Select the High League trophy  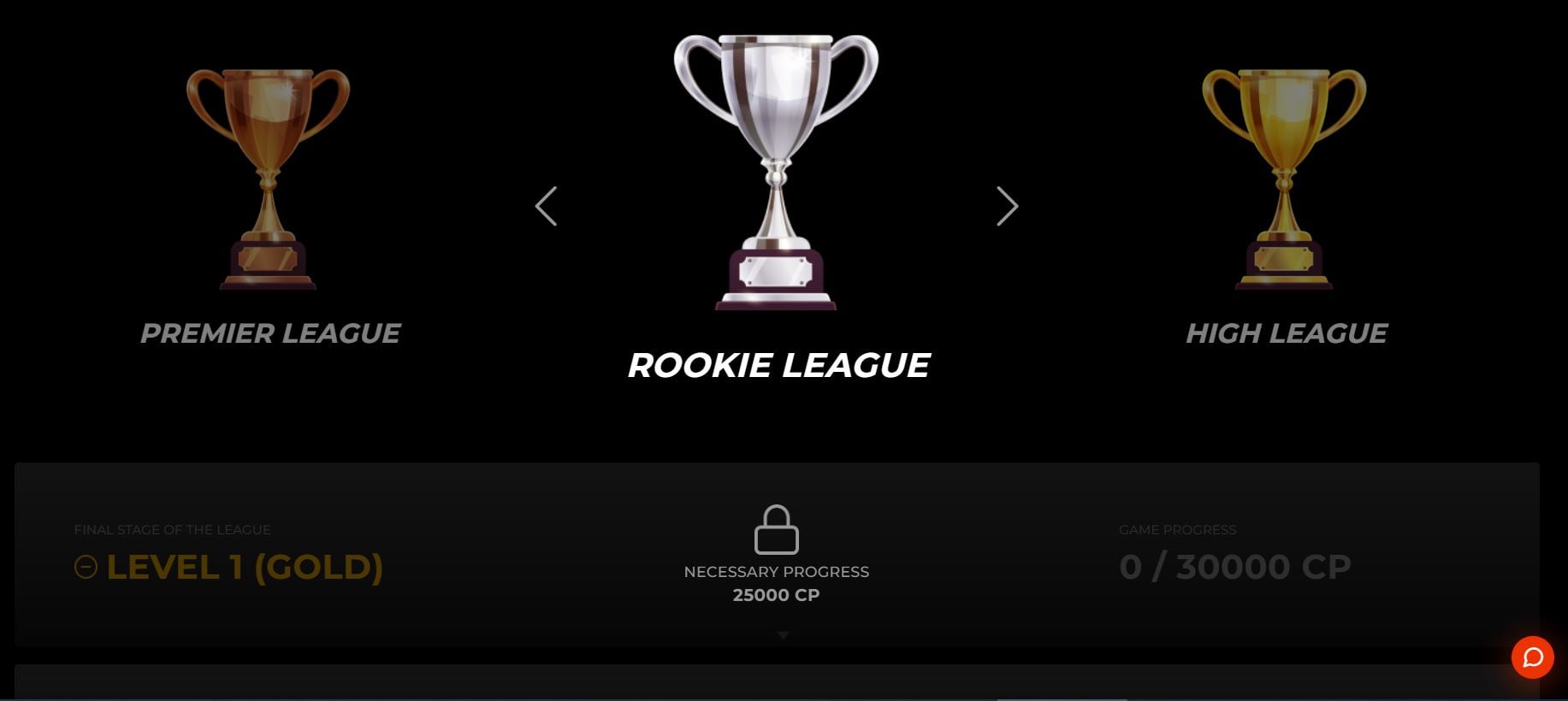(1283, 180)
